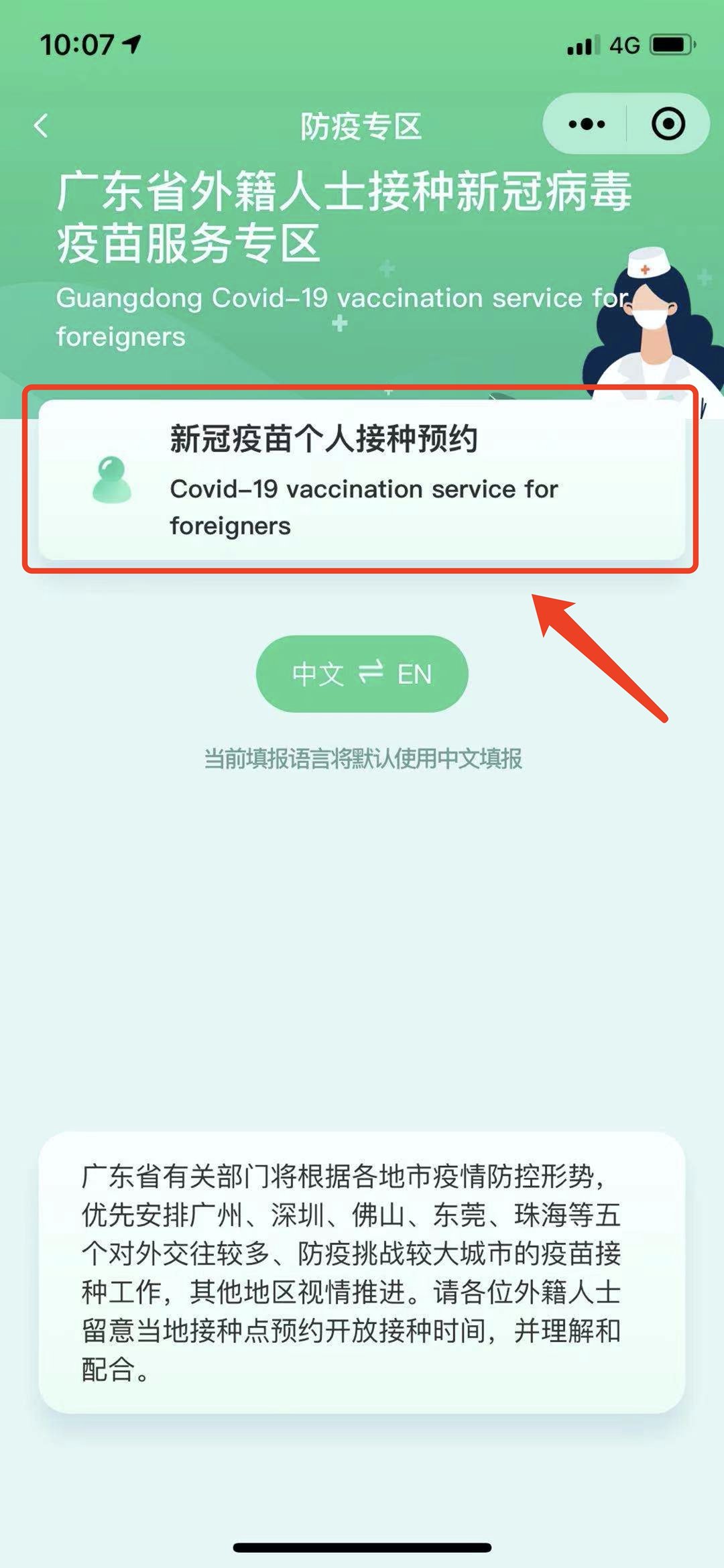This screenshot has height=1568, width=724.
Task: Open the 新冠疫苗个人接种预约 card
Action: [x=362, y=481]
